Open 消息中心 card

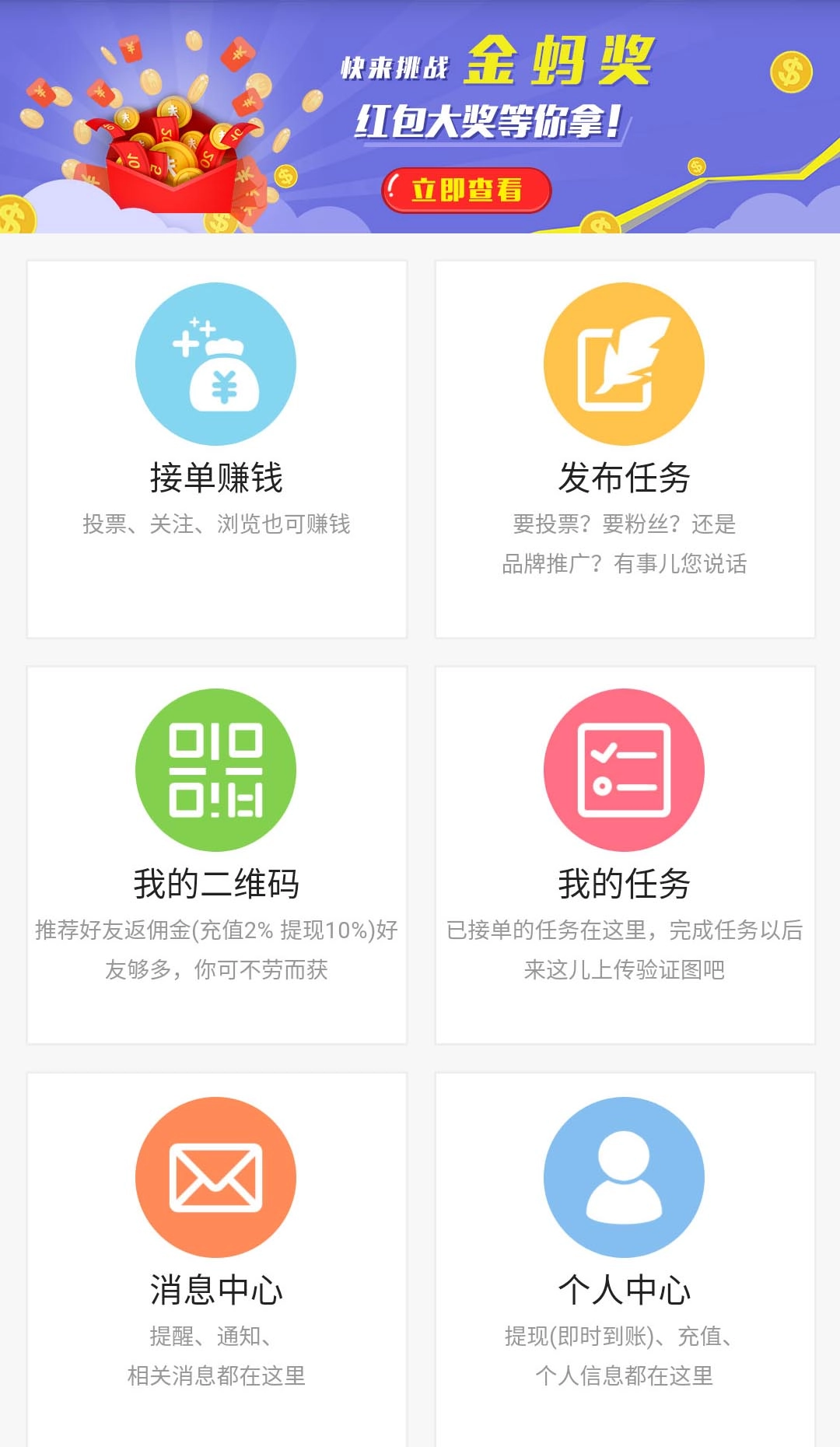216,1259
